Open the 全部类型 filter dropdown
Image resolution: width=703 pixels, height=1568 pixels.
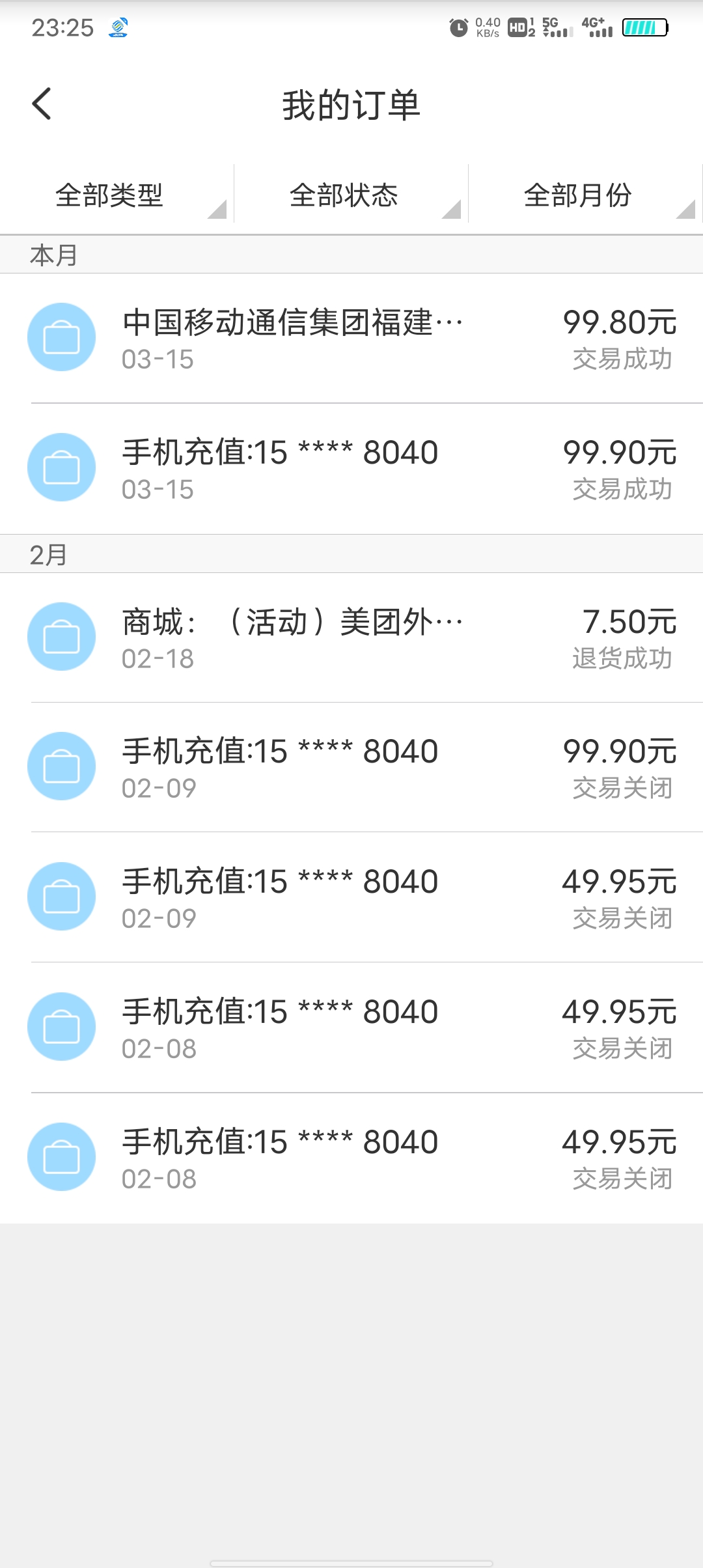117,193
